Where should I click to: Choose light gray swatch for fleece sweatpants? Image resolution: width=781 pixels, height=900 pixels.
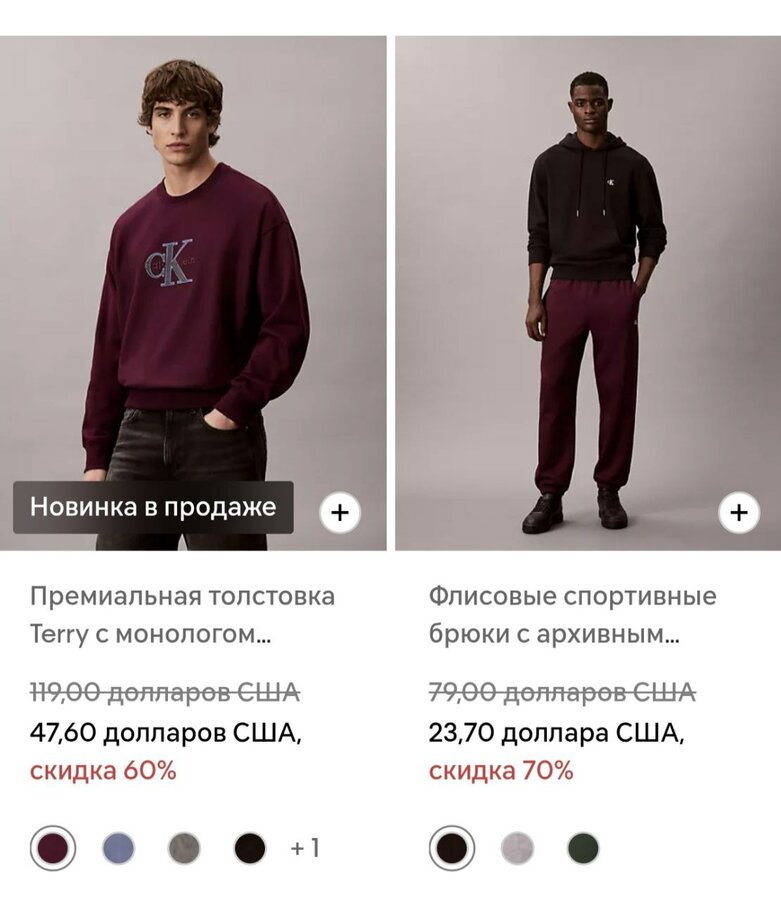click(517, 849)
